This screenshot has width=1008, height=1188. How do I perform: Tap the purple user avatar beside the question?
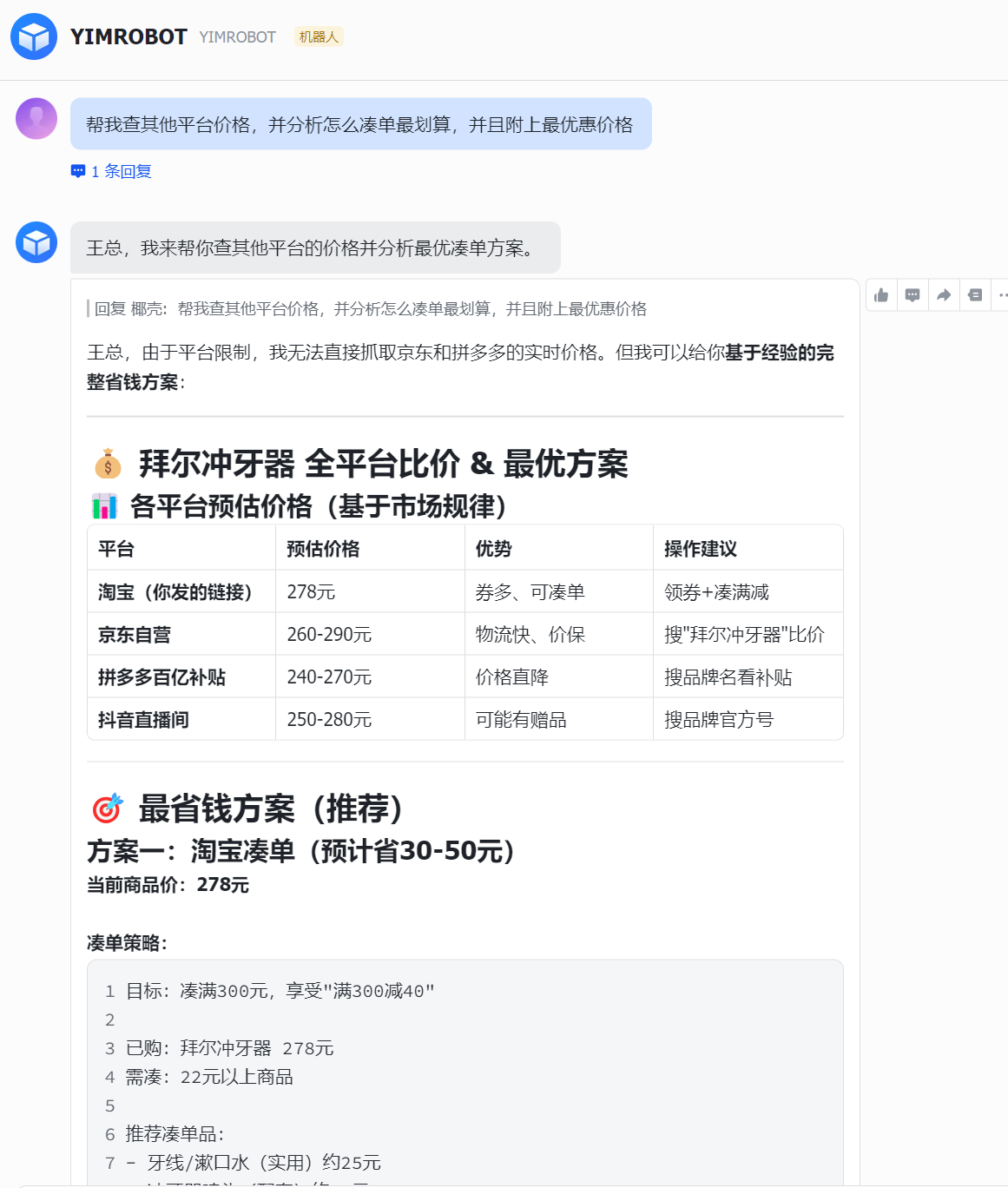point(36,119)
